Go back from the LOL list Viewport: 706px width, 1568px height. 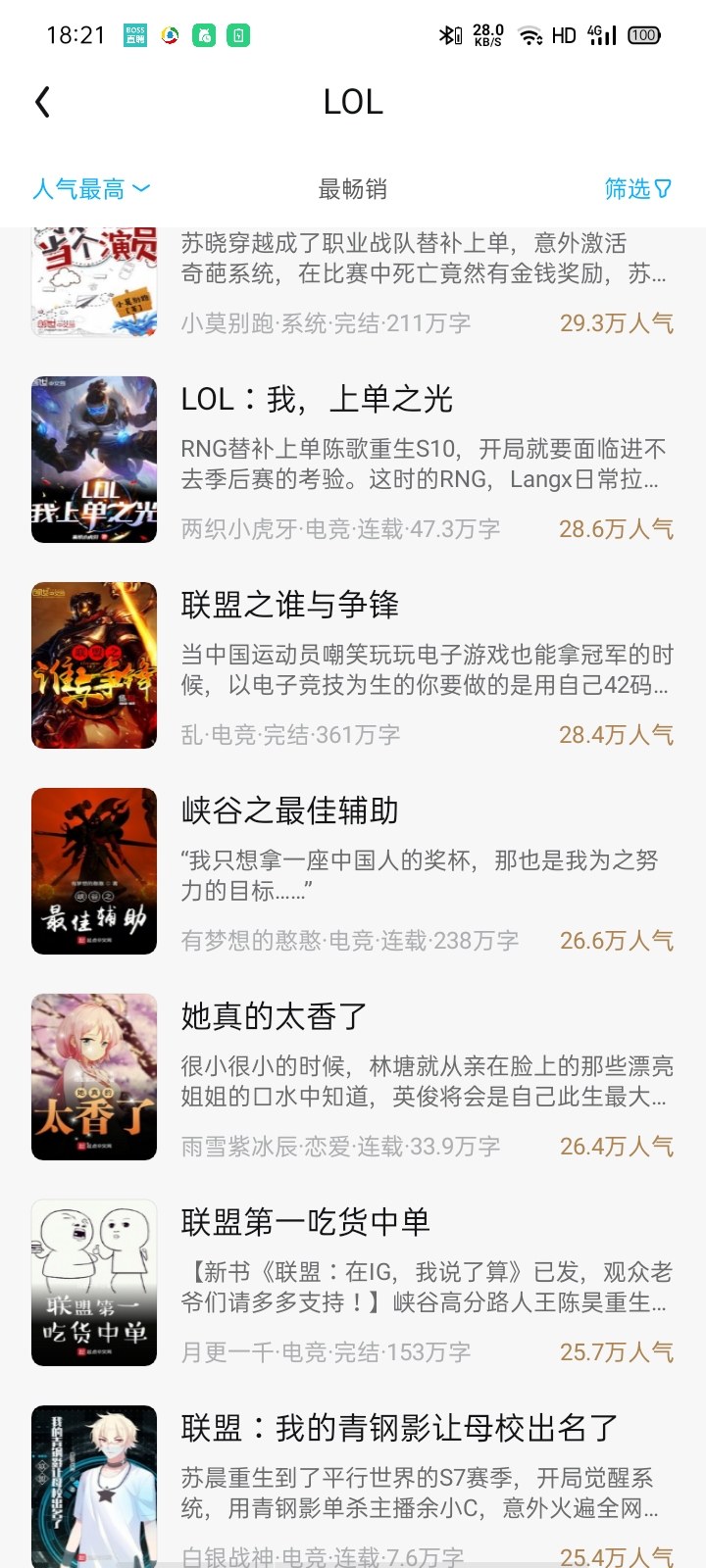pyautogui.click(x=42, y=102)
